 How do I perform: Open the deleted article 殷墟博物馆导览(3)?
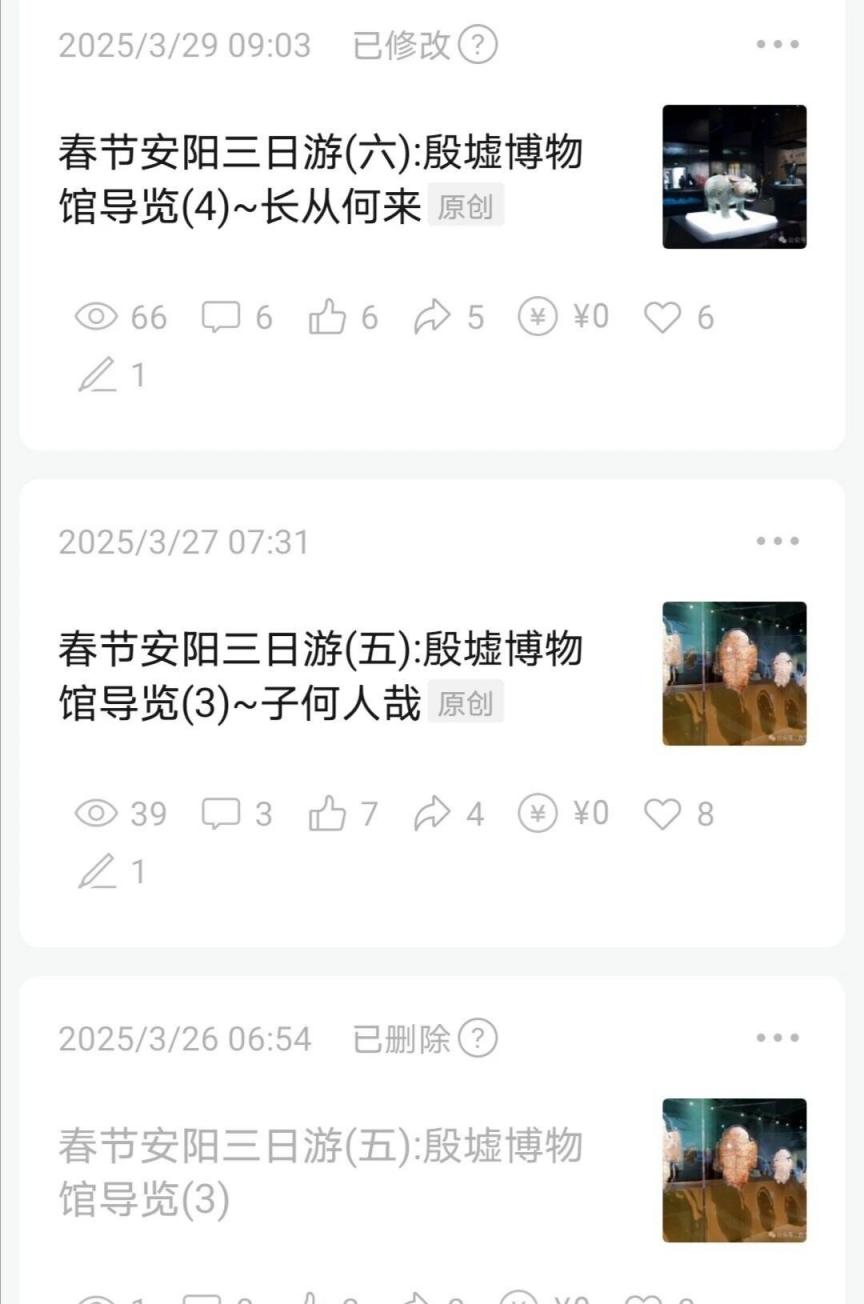coord(320,1172)
